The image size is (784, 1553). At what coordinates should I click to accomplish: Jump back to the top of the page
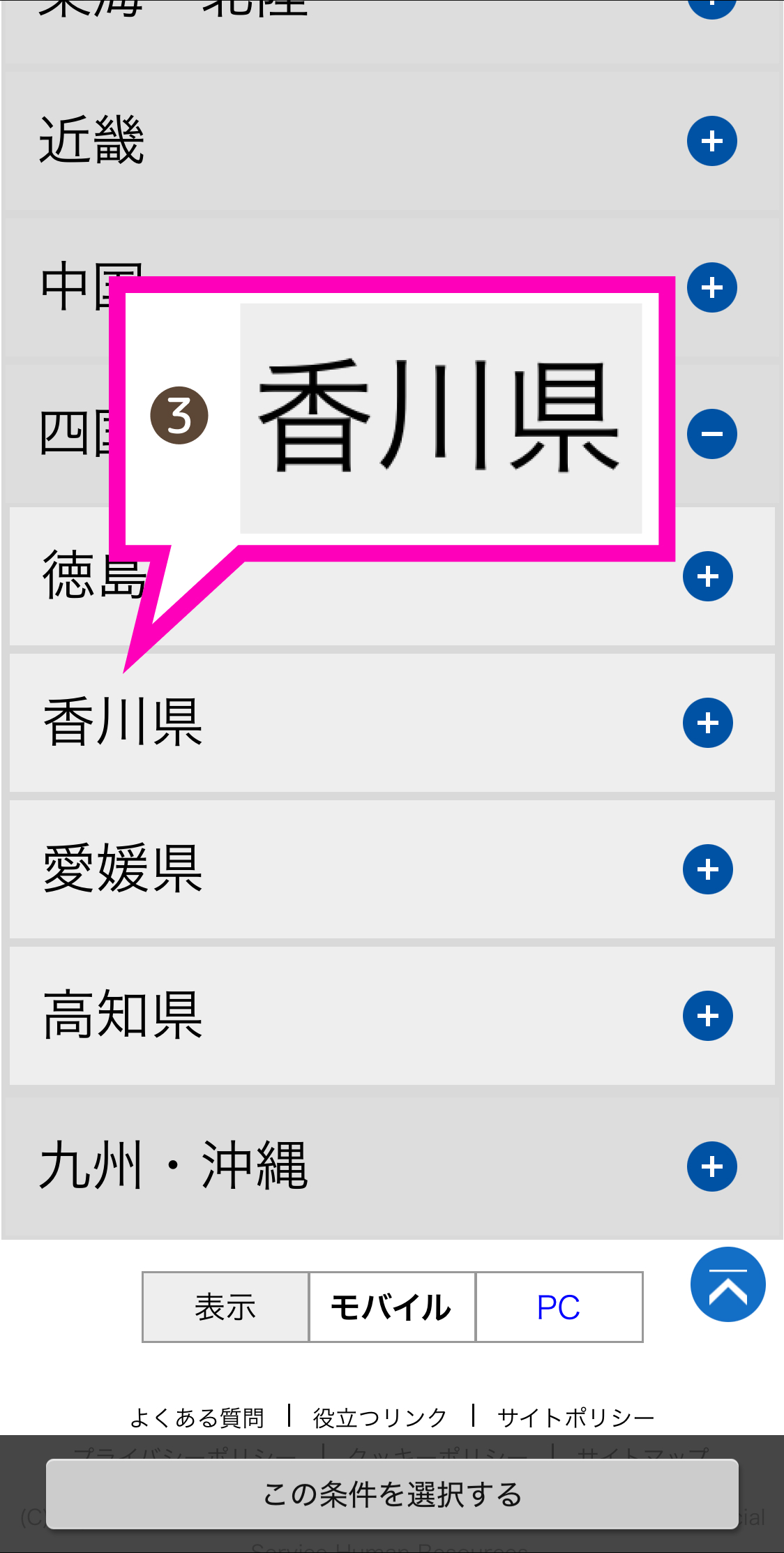(728, 1284)
